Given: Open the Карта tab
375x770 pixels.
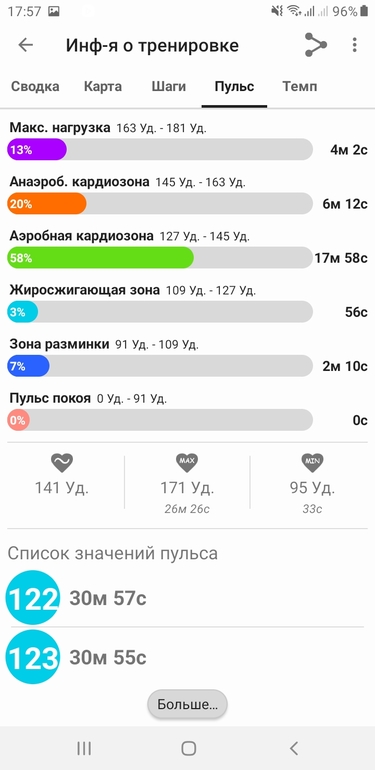Looking at the screenshot, I should point(103,87).
